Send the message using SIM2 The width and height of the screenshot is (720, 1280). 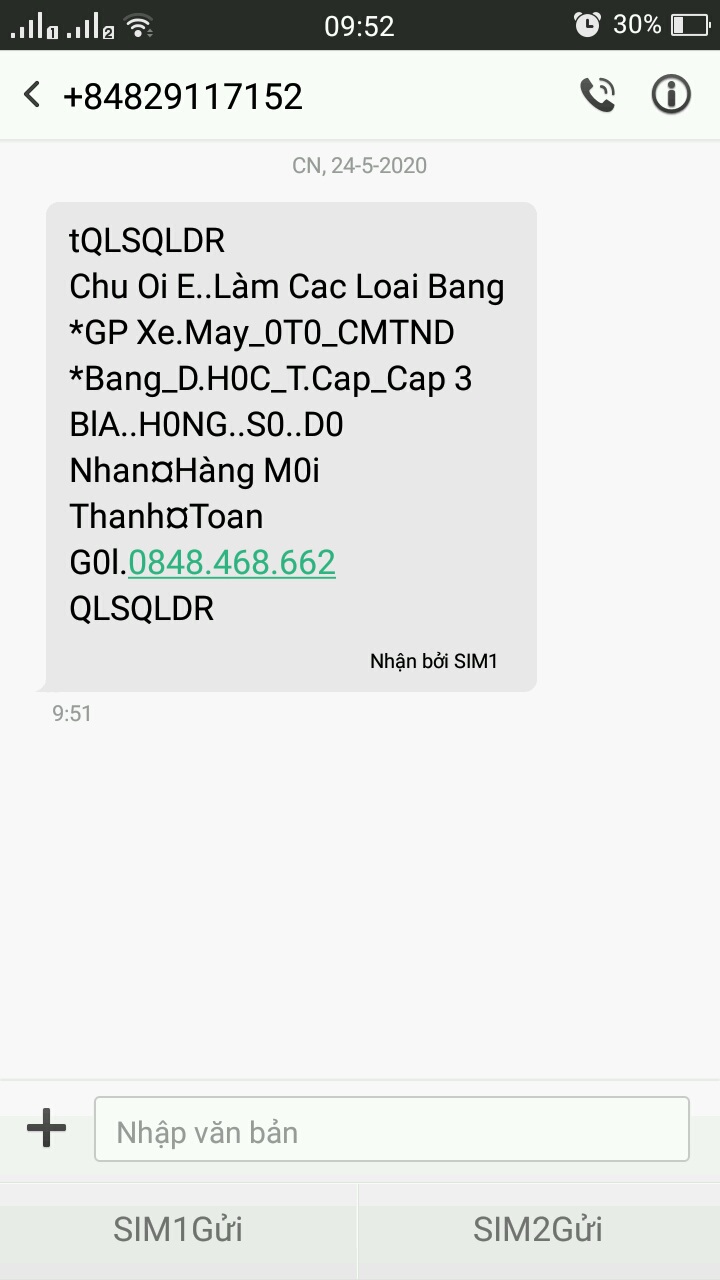click(x=538, y=1229)
